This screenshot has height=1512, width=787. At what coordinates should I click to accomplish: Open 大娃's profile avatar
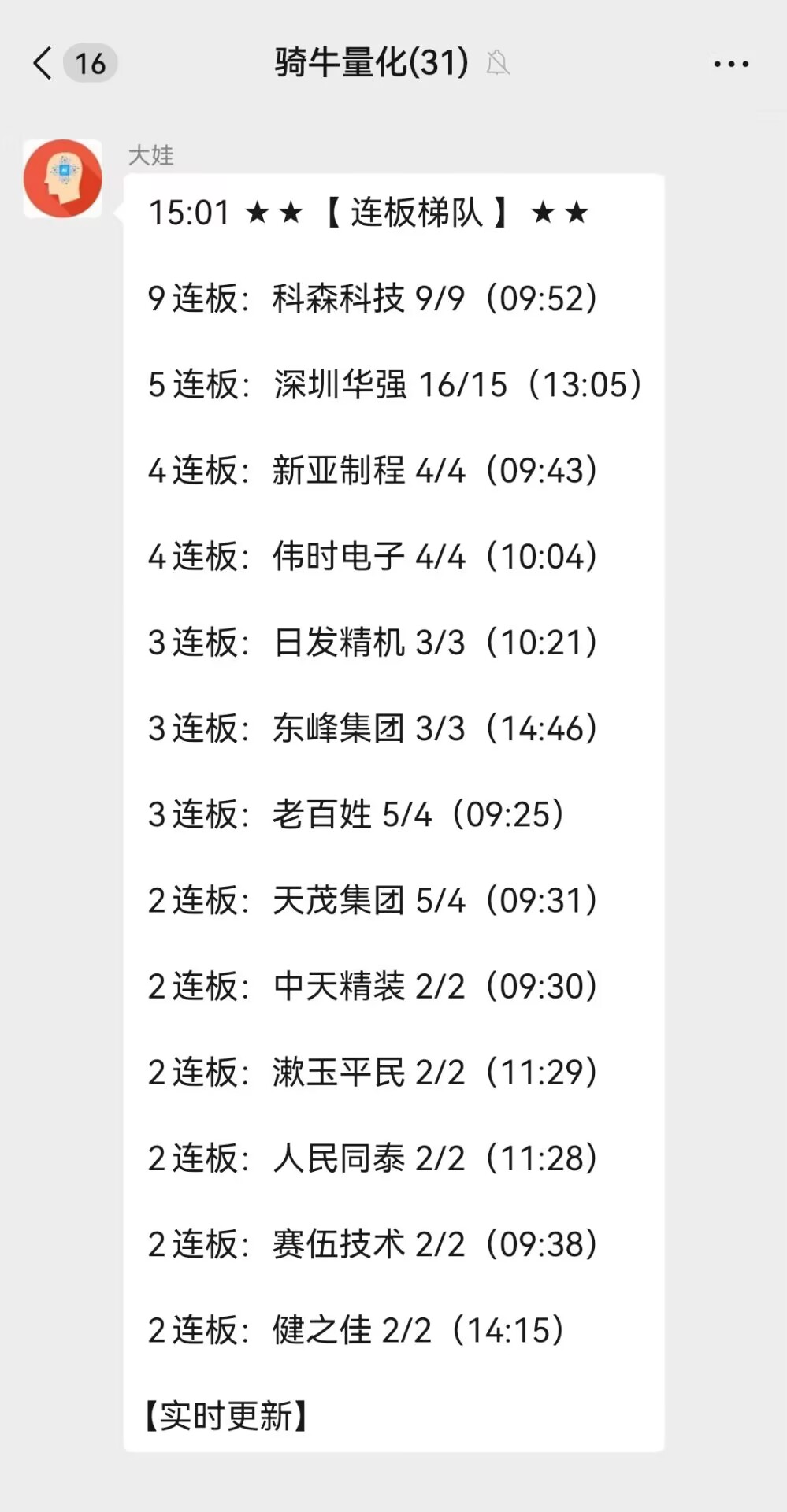(63, 179)
